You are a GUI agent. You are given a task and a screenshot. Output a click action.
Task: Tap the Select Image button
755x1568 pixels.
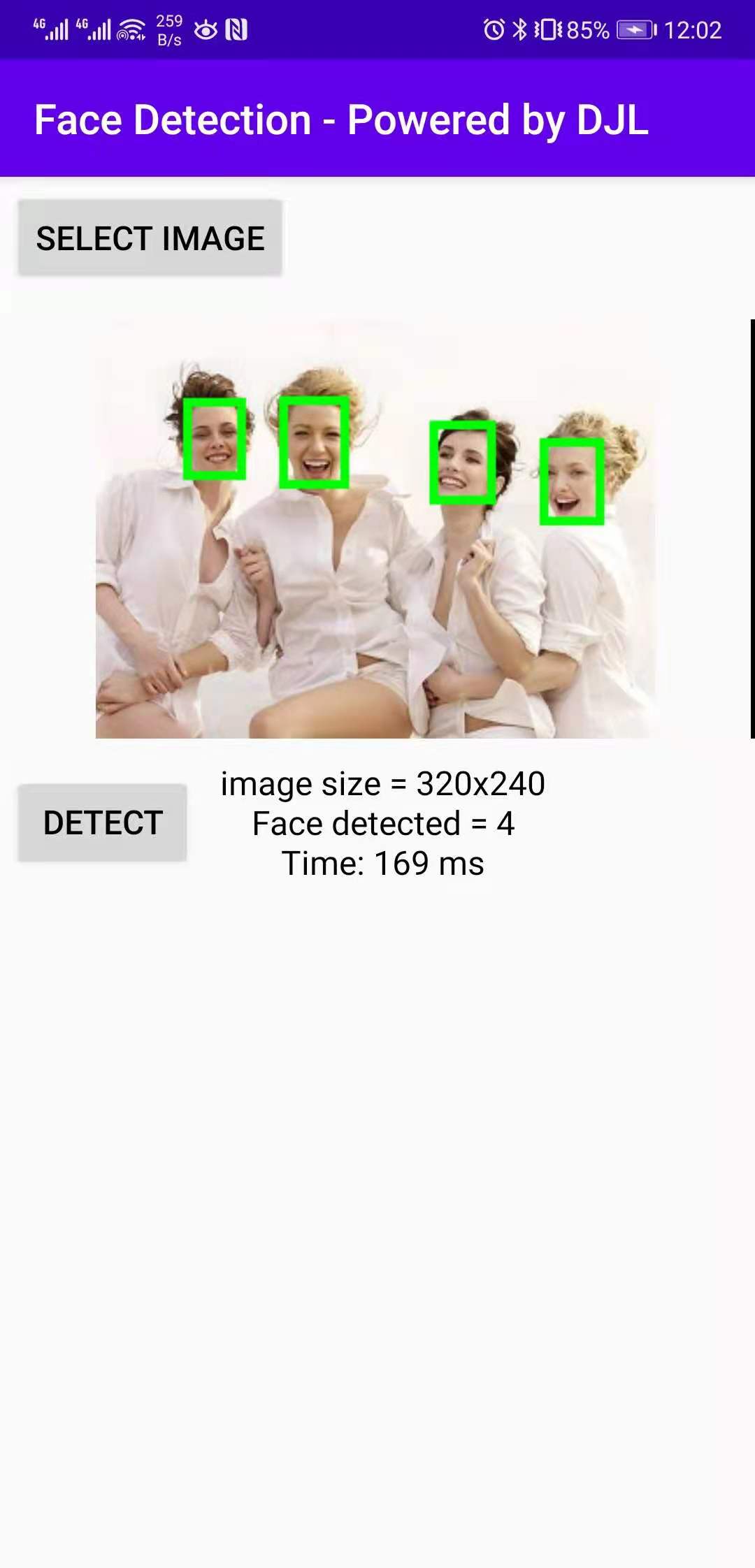coord(150,238)
